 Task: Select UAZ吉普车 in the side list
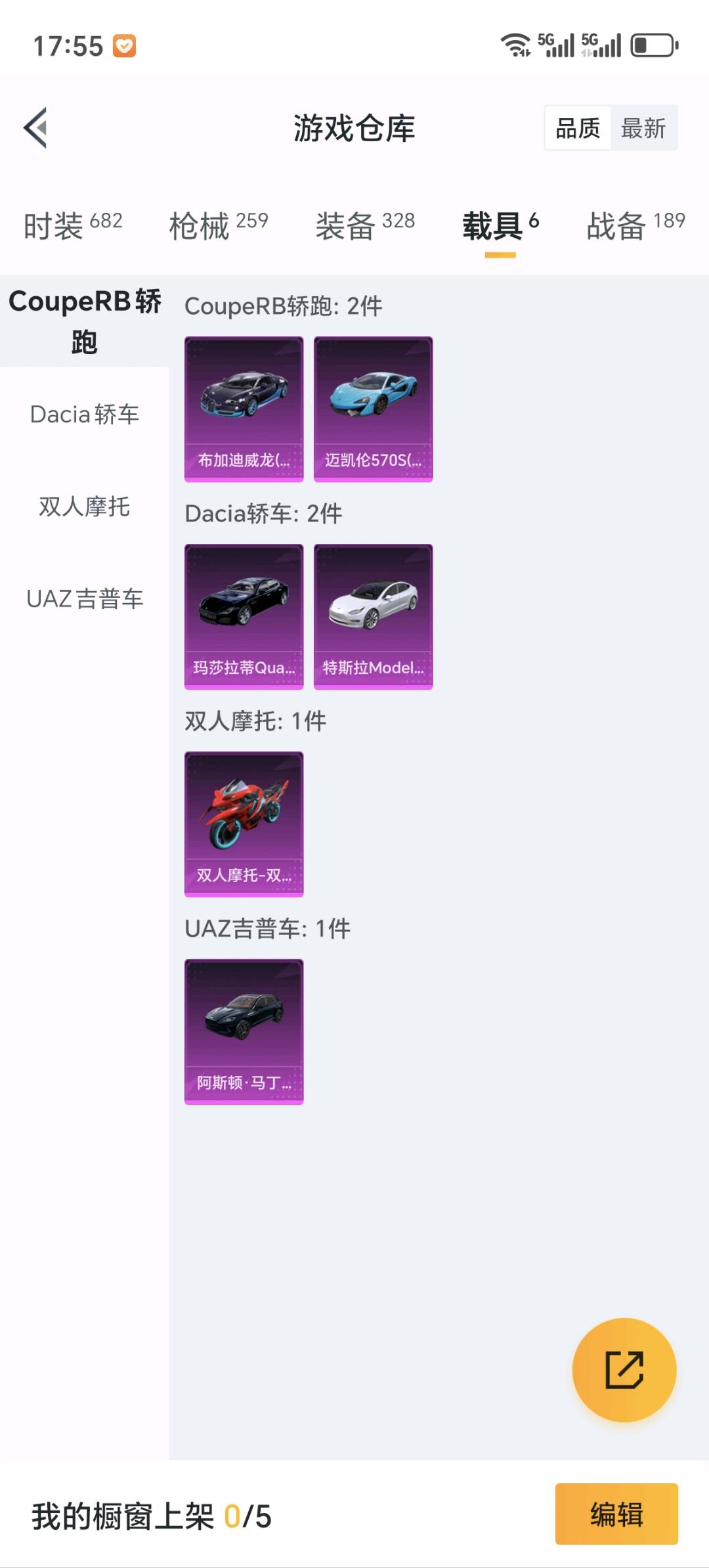point(85,598)
